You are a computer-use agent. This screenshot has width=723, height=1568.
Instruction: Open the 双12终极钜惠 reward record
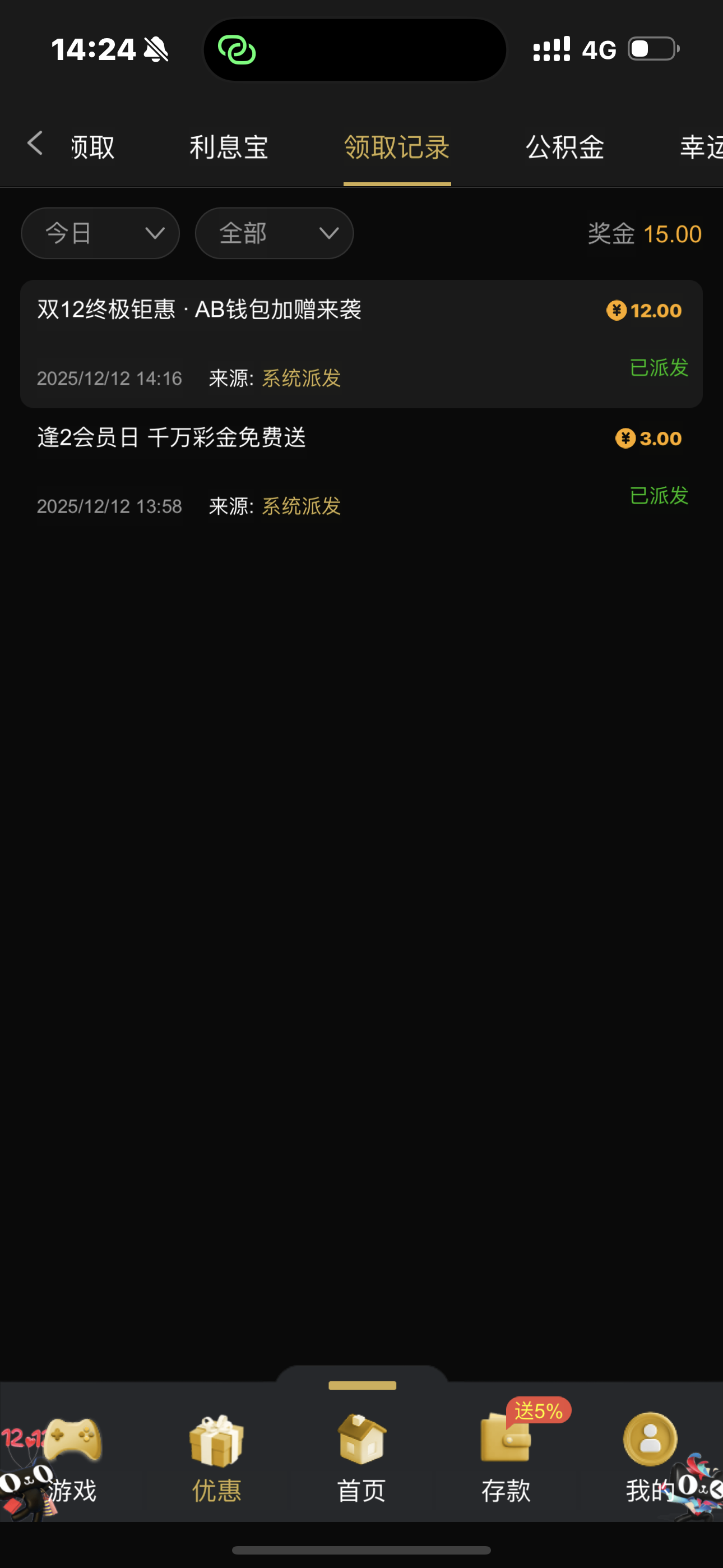click(361, 344)
